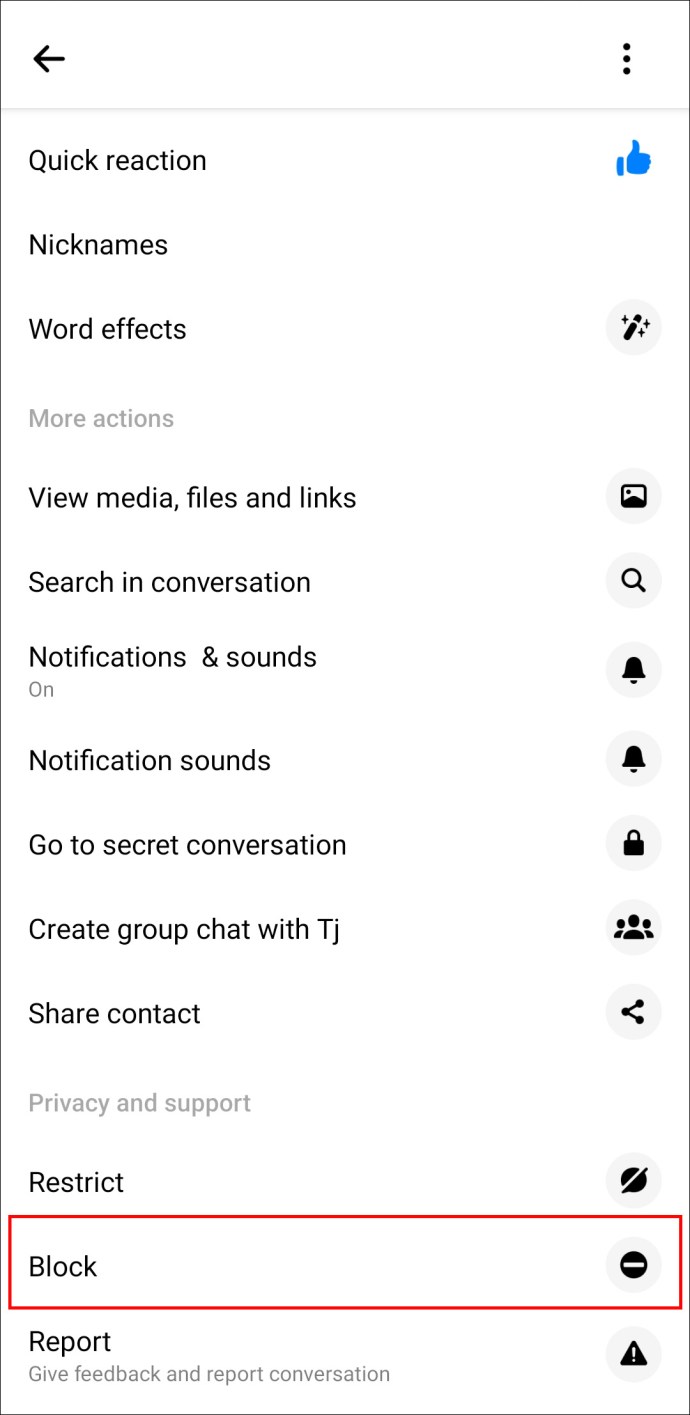Screen dimensions: 690x1415
Task: Report the conversation
Action: point(345,1355)
